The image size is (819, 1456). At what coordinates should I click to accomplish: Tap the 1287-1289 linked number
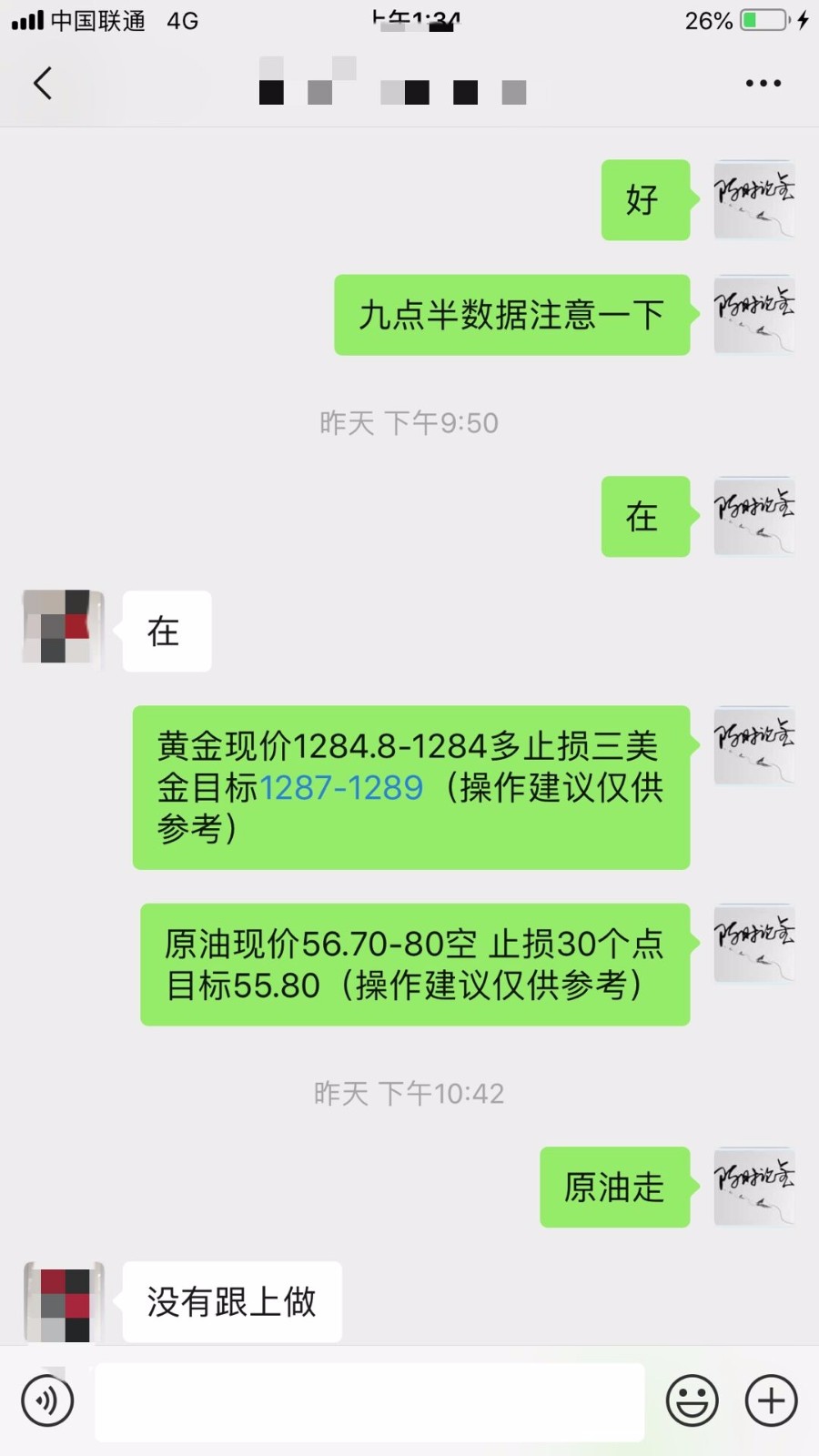click(x=341, y=788)
